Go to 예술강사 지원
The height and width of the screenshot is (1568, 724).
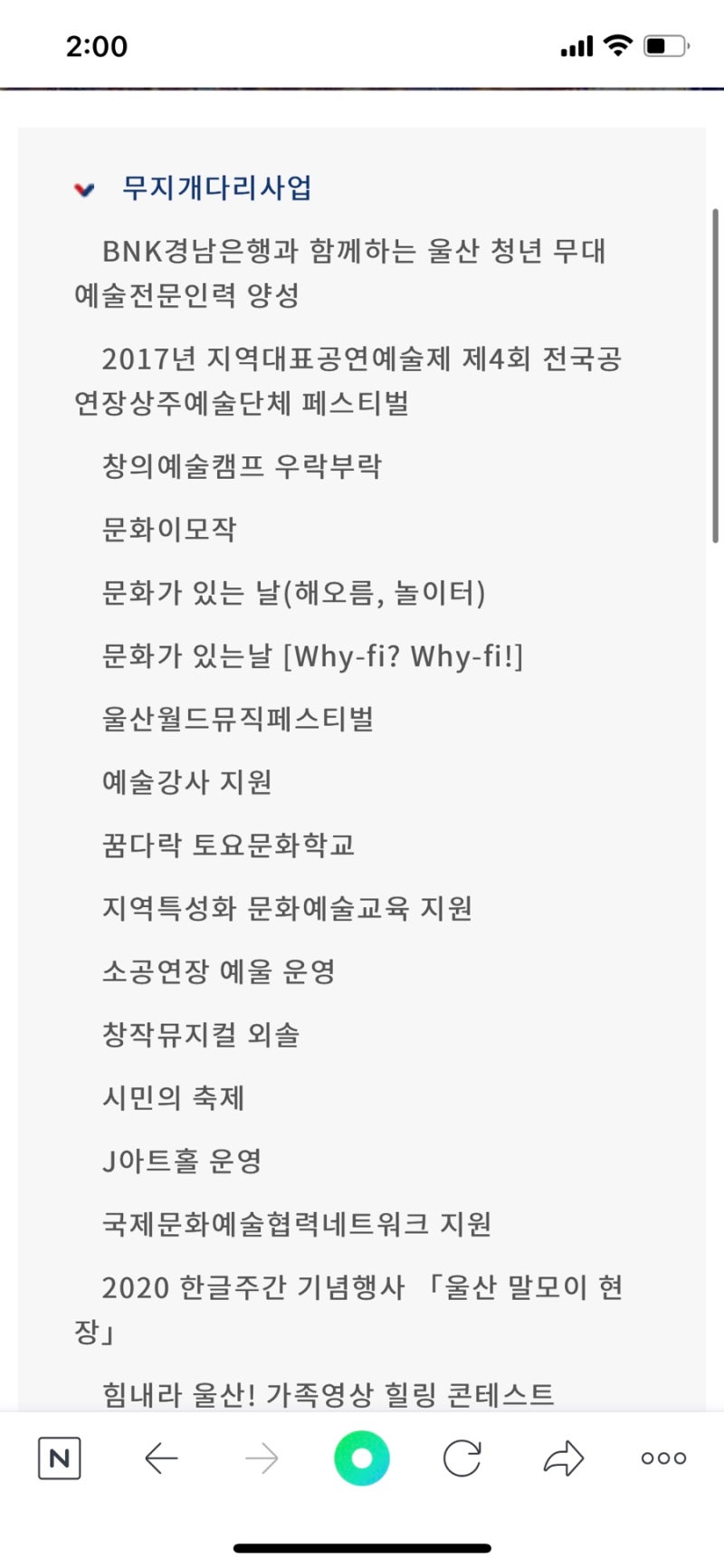186,782
